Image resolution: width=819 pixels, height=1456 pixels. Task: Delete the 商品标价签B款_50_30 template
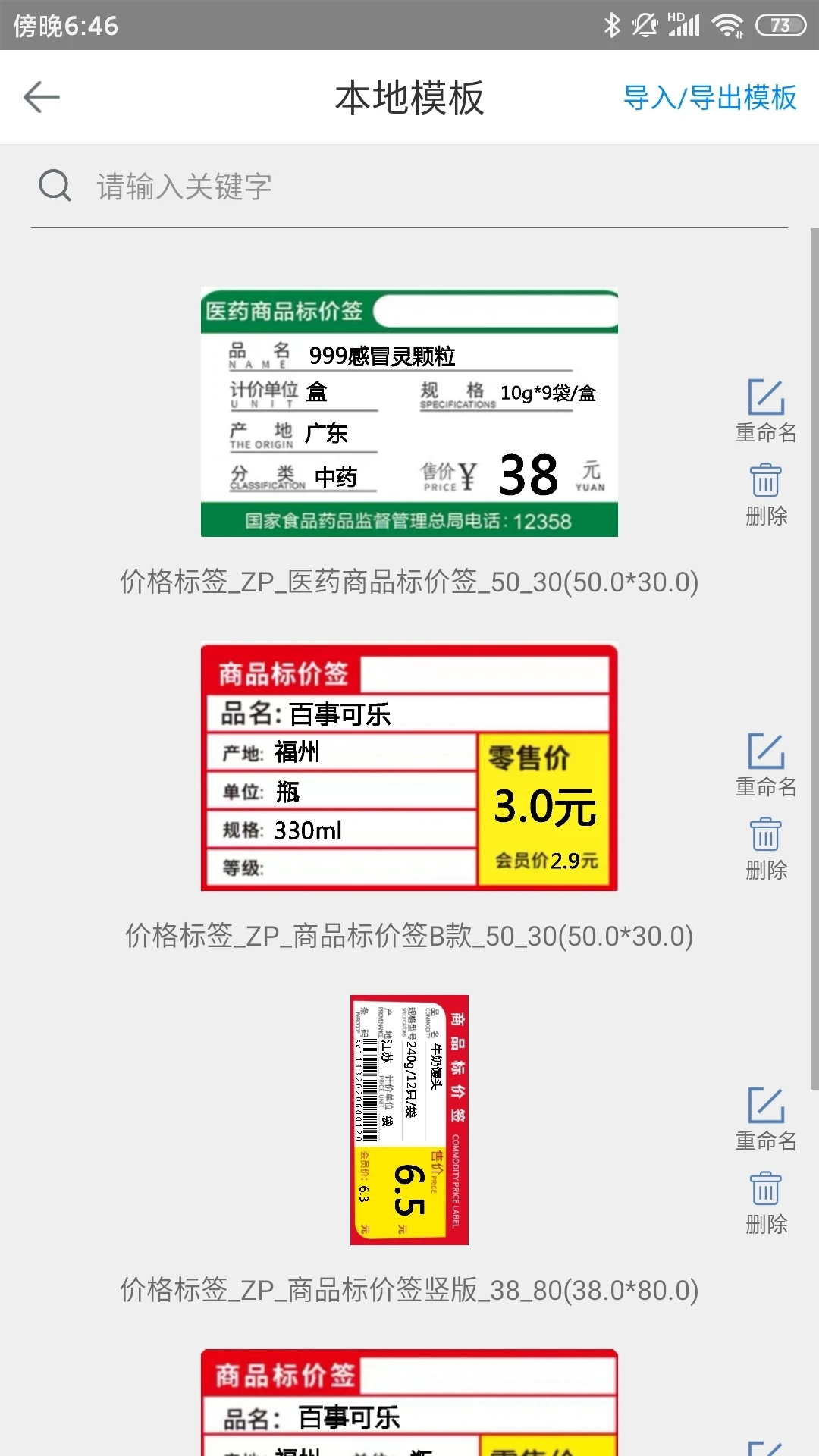click(x=766, y=849)
